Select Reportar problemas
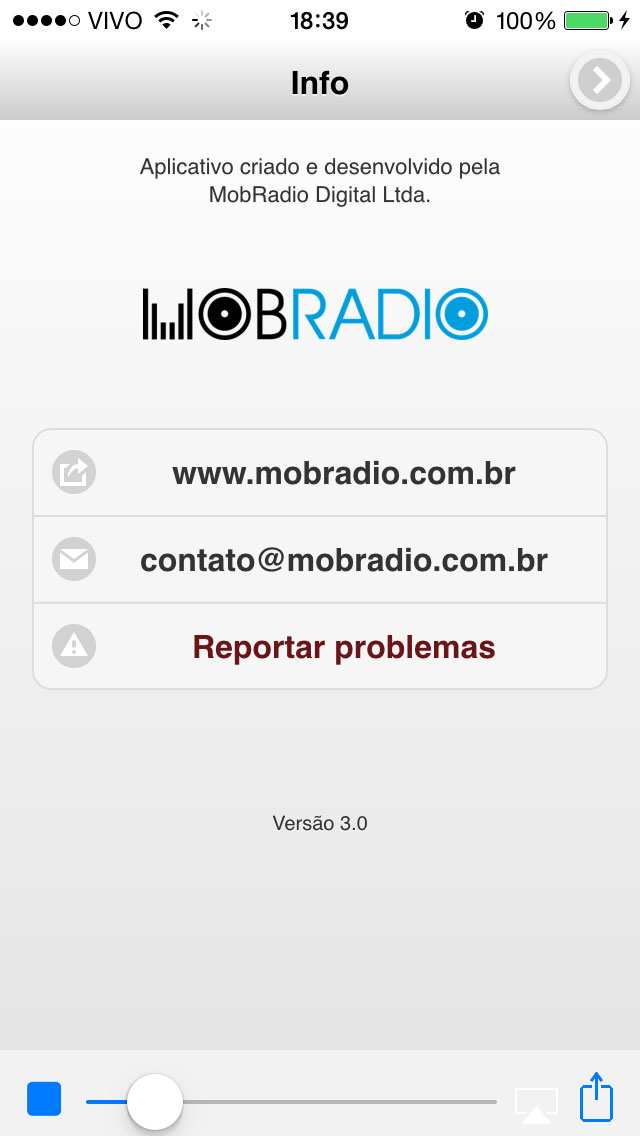The width and height of the screenshot is (640, 1136). 320,647
